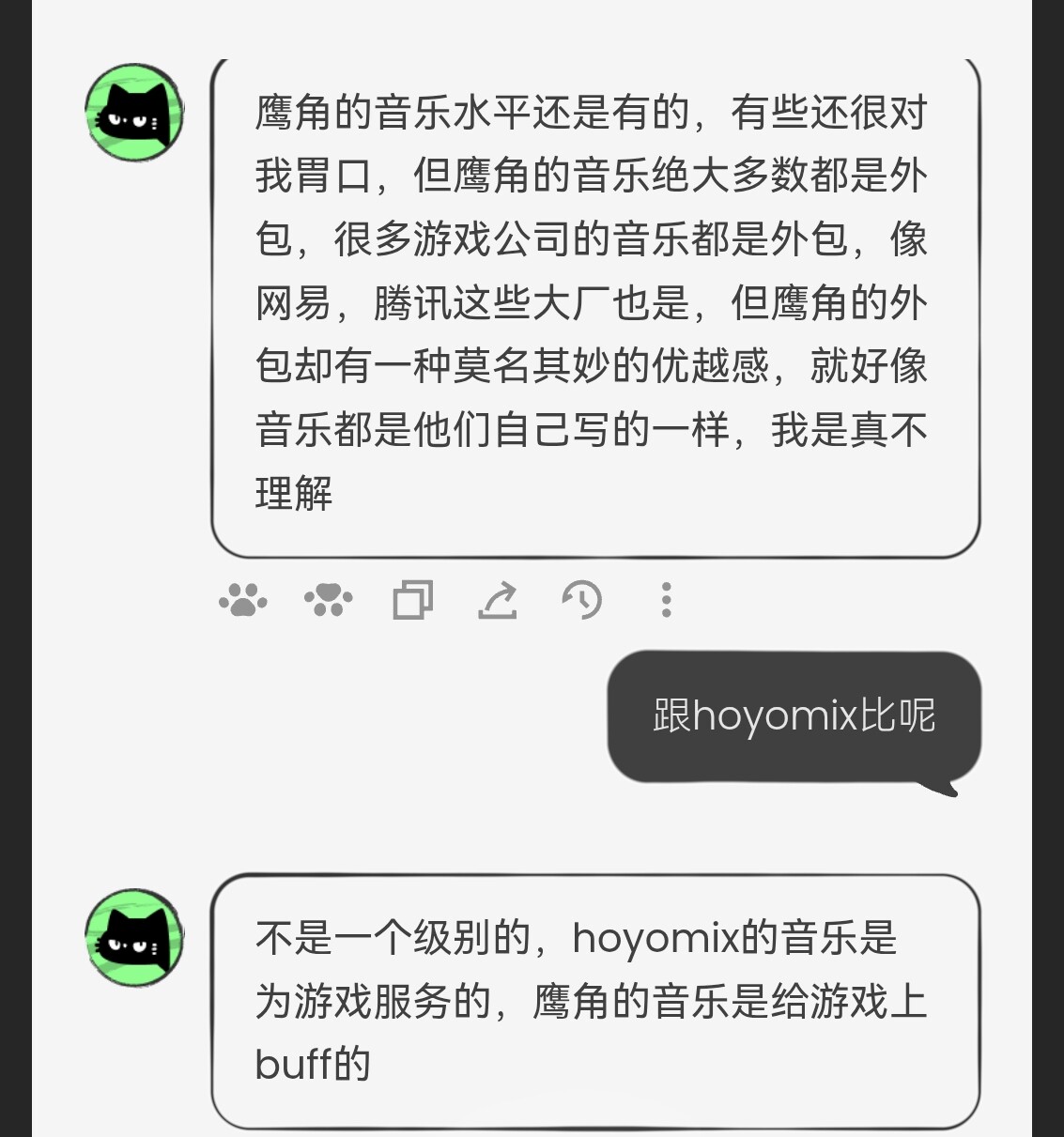Regenerate the reply with the history arrow icon
This screenshot has width=1064, height=1137.
(581, 599)
